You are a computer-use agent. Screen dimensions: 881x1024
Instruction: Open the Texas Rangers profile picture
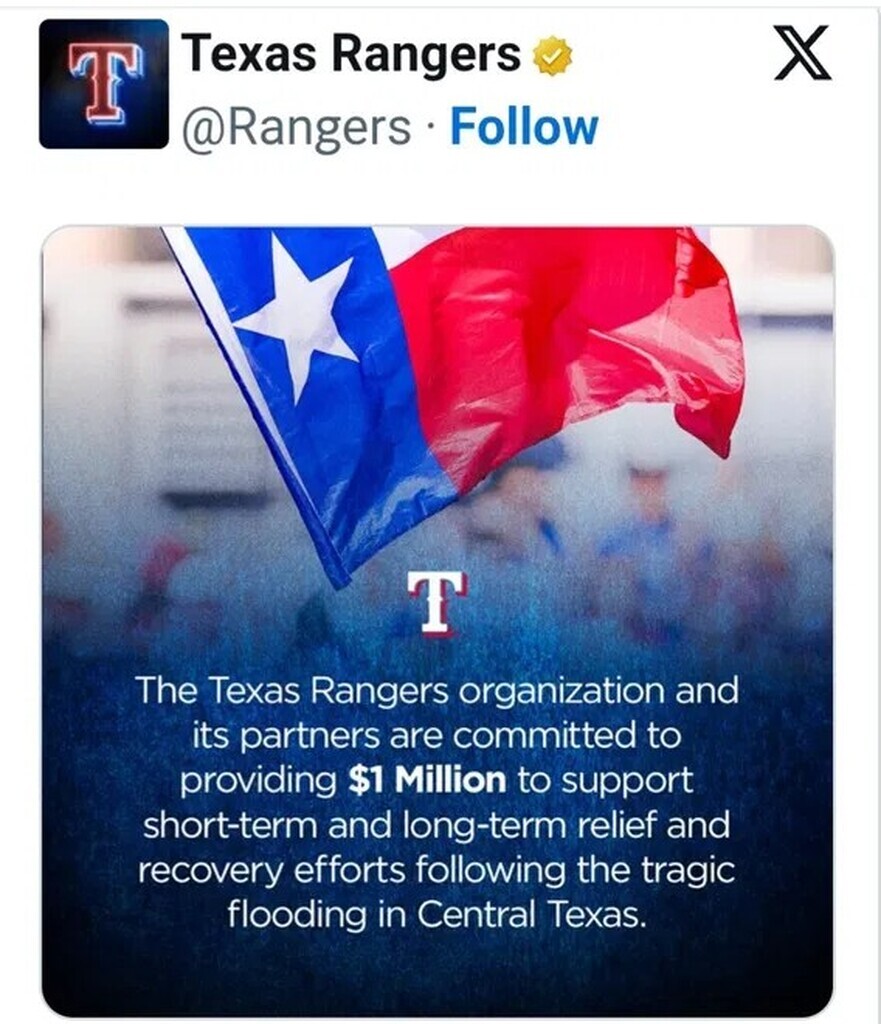[104, 84]
